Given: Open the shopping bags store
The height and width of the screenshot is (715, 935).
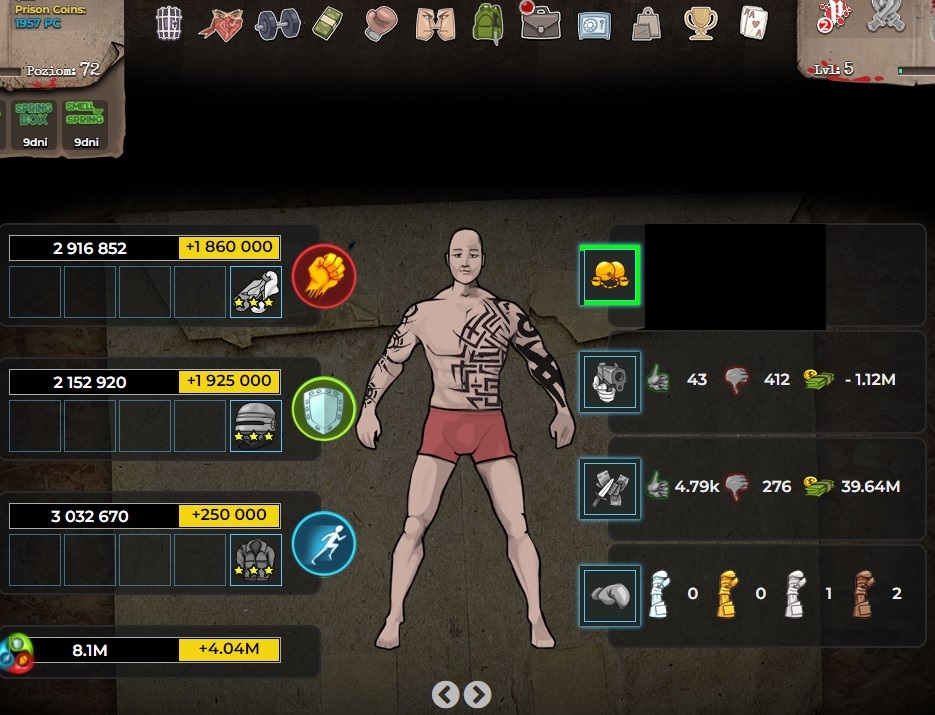Looking at the screenshot, I should pos(647,23).
